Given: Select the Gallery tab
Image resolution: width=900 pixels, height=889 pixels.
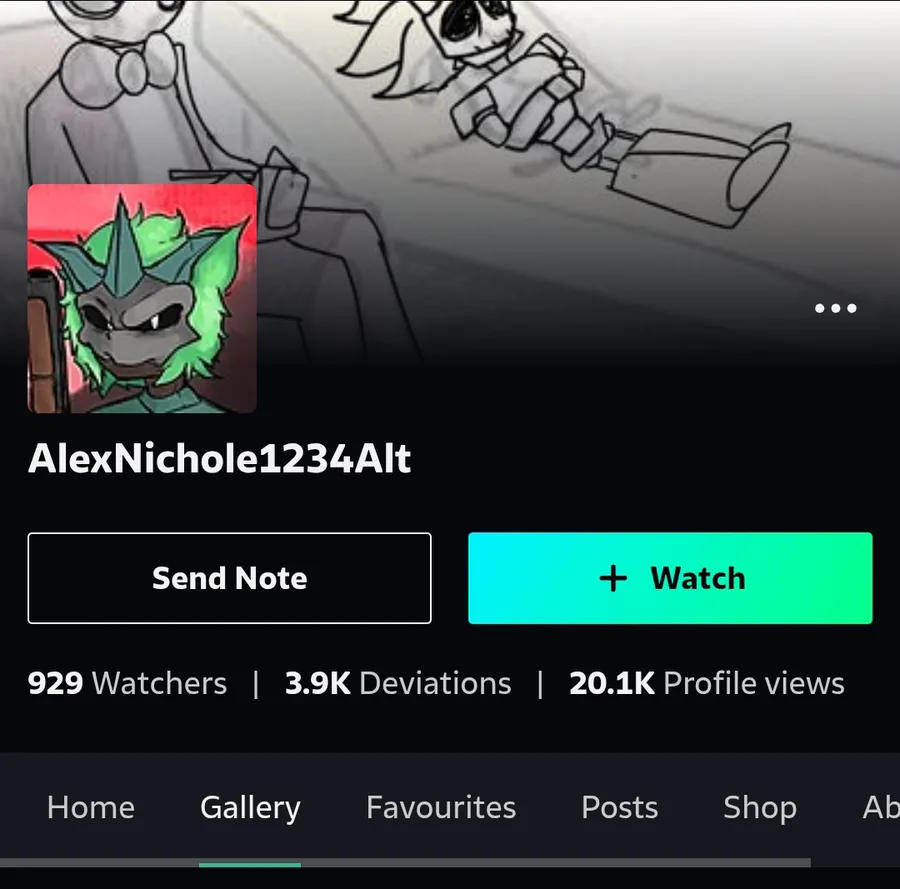Looking at the screenshot, I should (x=250, y=807).
